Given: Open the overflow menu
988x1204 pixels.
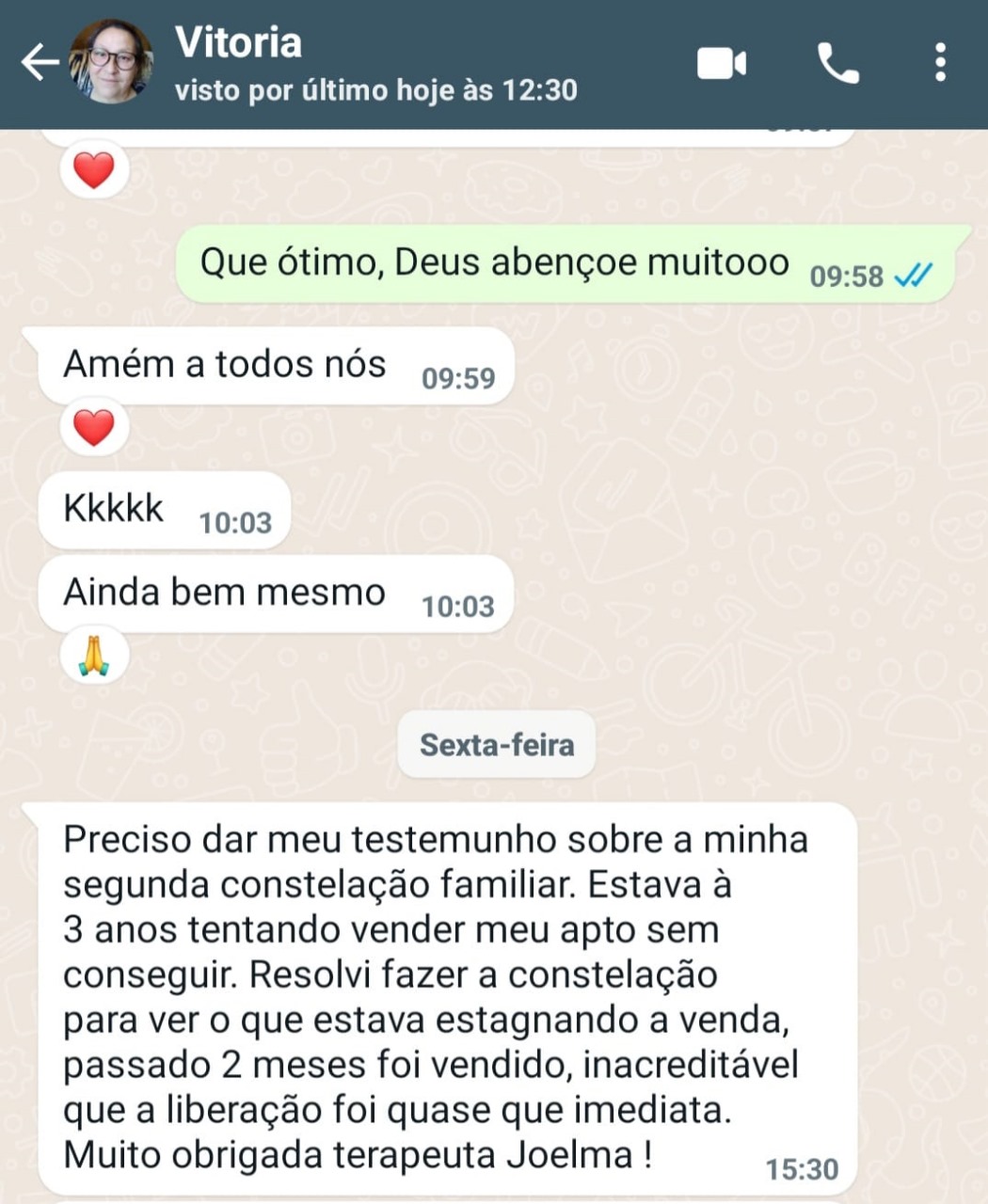Looking at the screenshot, I should tap(939, 63).
